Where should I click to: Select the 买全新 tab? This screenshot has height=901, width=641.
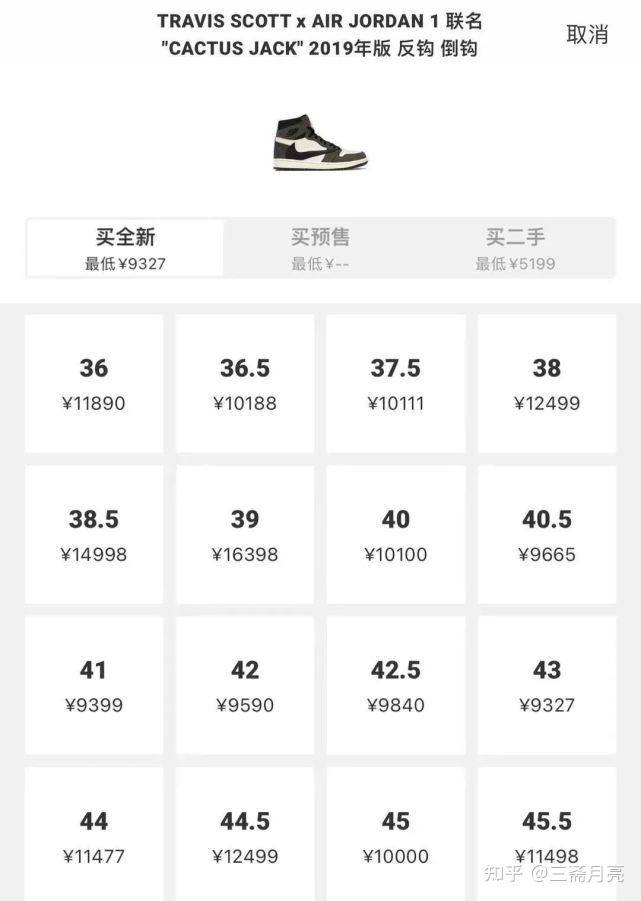point(125,248)
